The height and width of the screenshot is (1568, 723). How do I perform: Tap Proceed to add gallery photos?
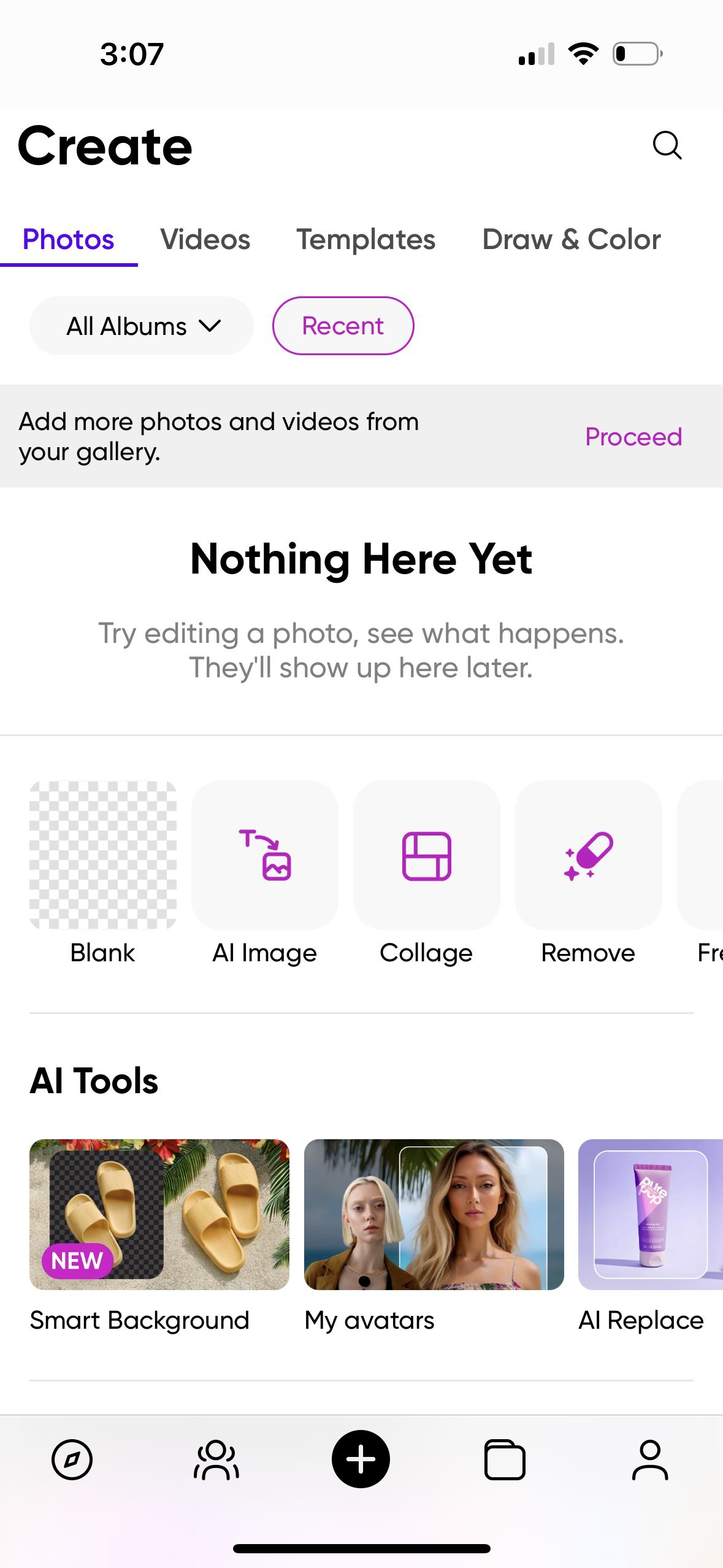(x=633, y=437)
